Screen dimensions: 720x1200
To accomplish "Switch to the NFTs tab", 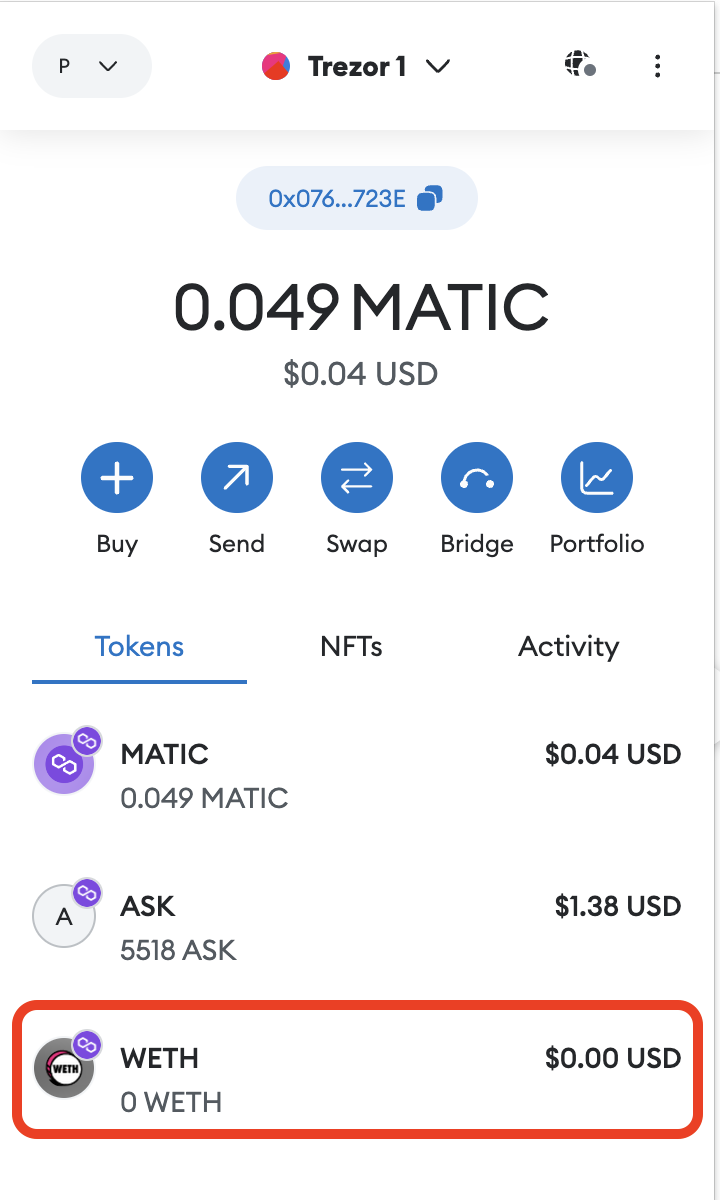I will tap(351, 647).
